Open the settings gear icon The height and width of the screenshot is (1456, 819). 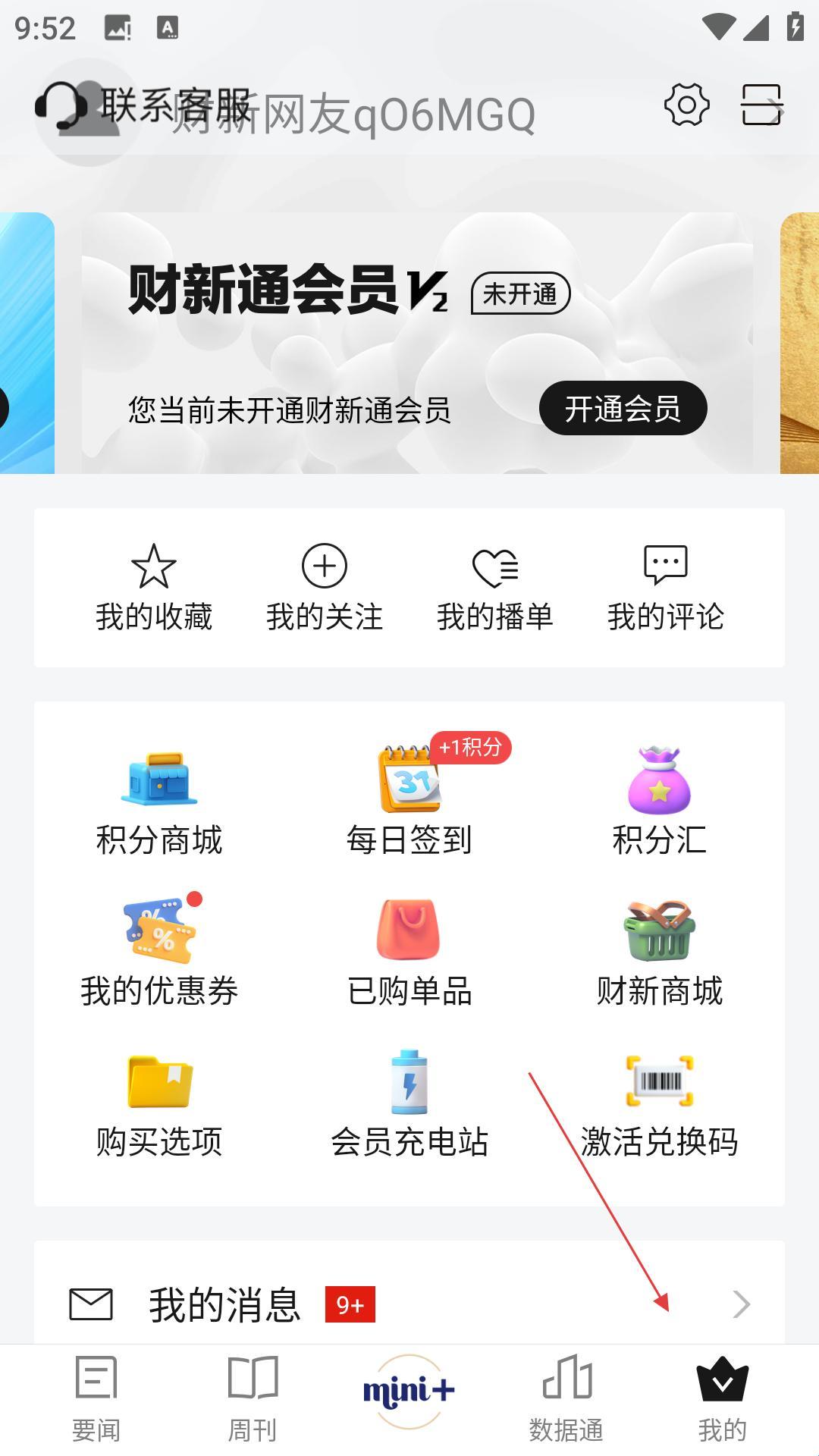[x=686, y=105]
